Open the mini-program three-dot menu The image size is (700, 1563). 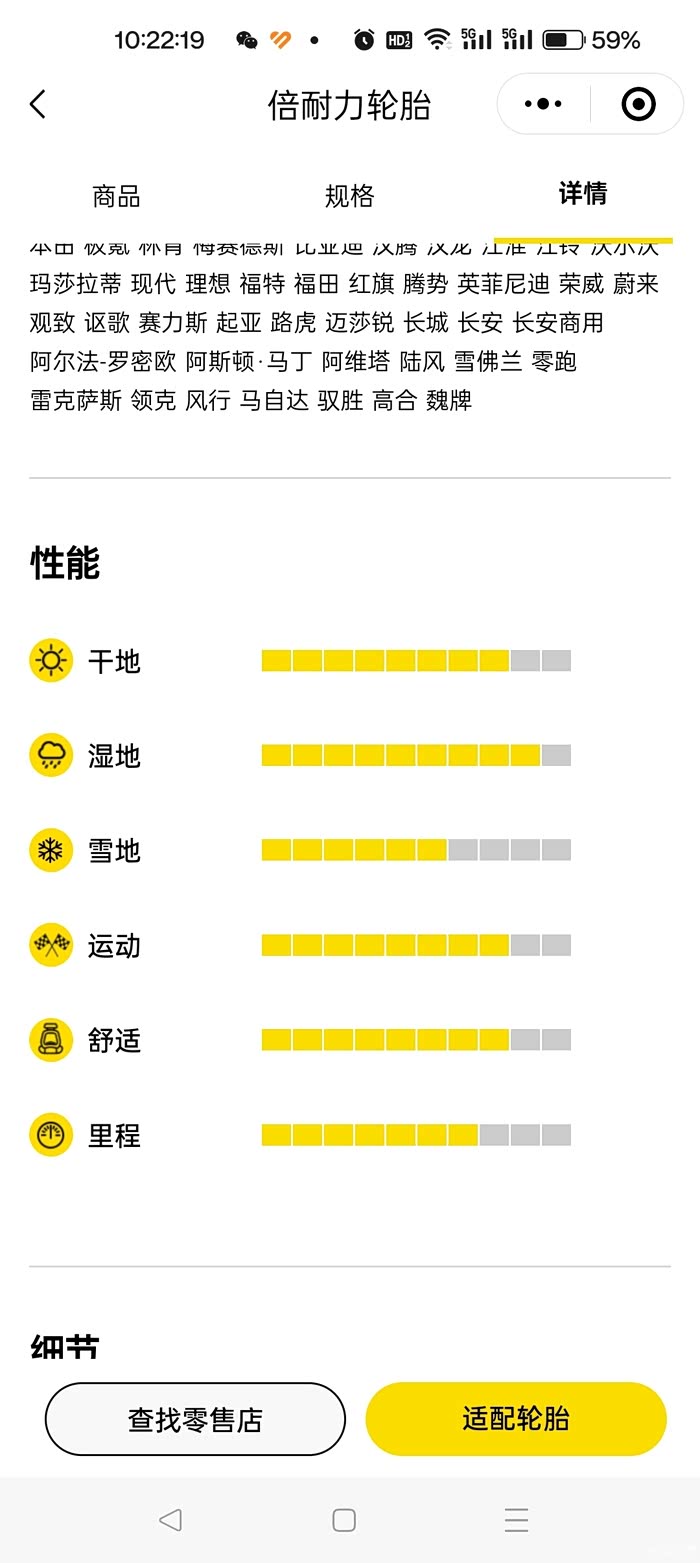click(x=543, y=104)
